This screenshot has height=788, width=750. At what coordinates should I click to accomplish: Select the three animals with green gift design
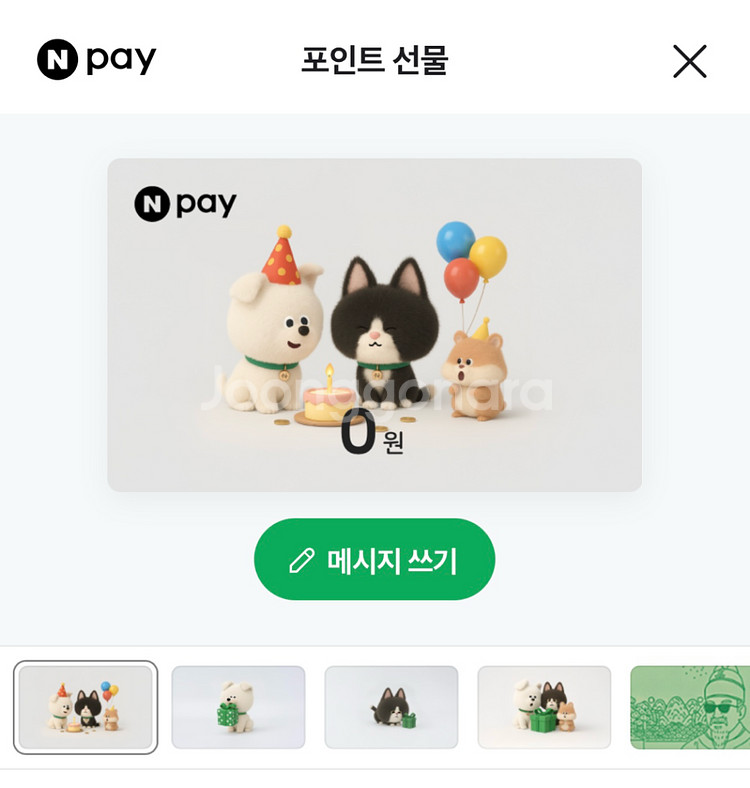[x=544, y=707]
